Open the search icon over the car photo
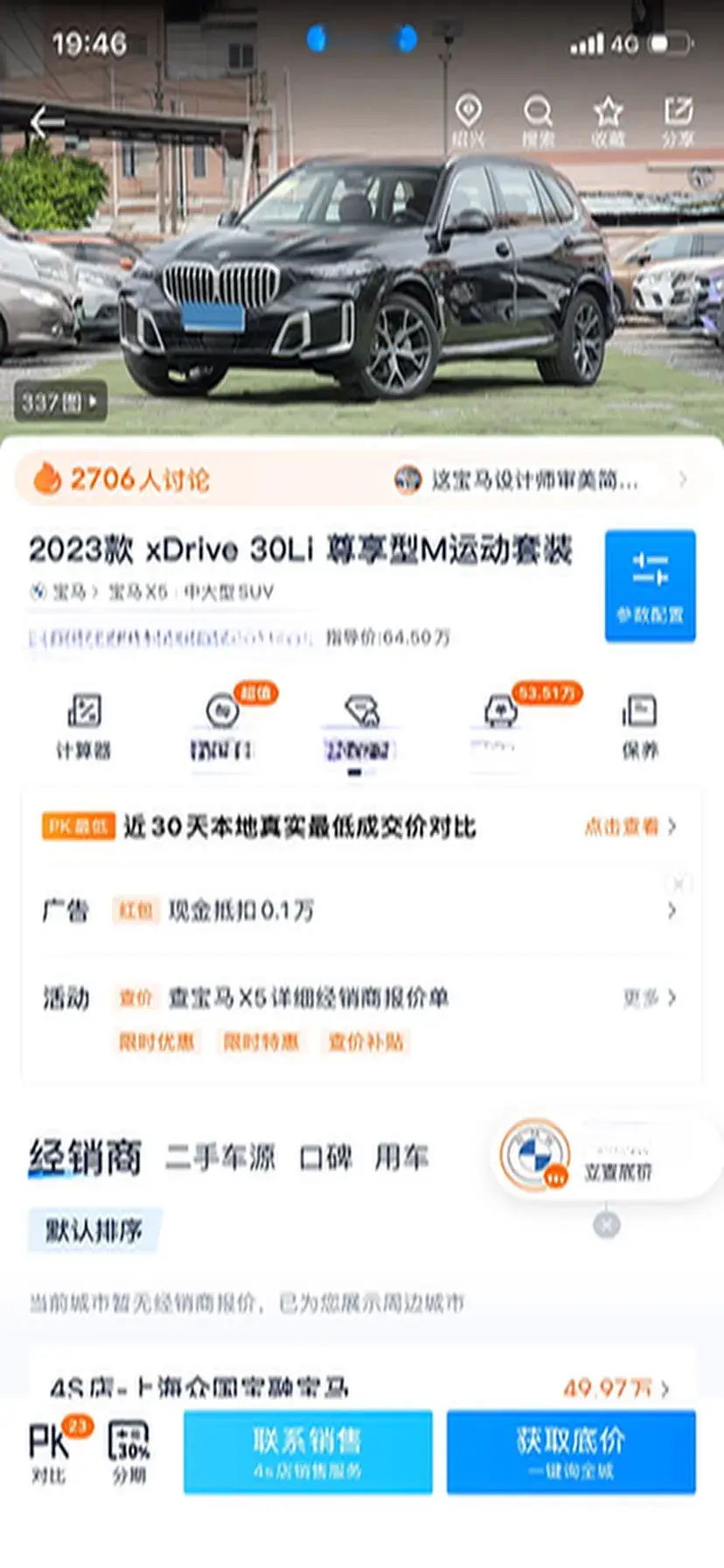724x1568 pixels. tap(537, 120)
